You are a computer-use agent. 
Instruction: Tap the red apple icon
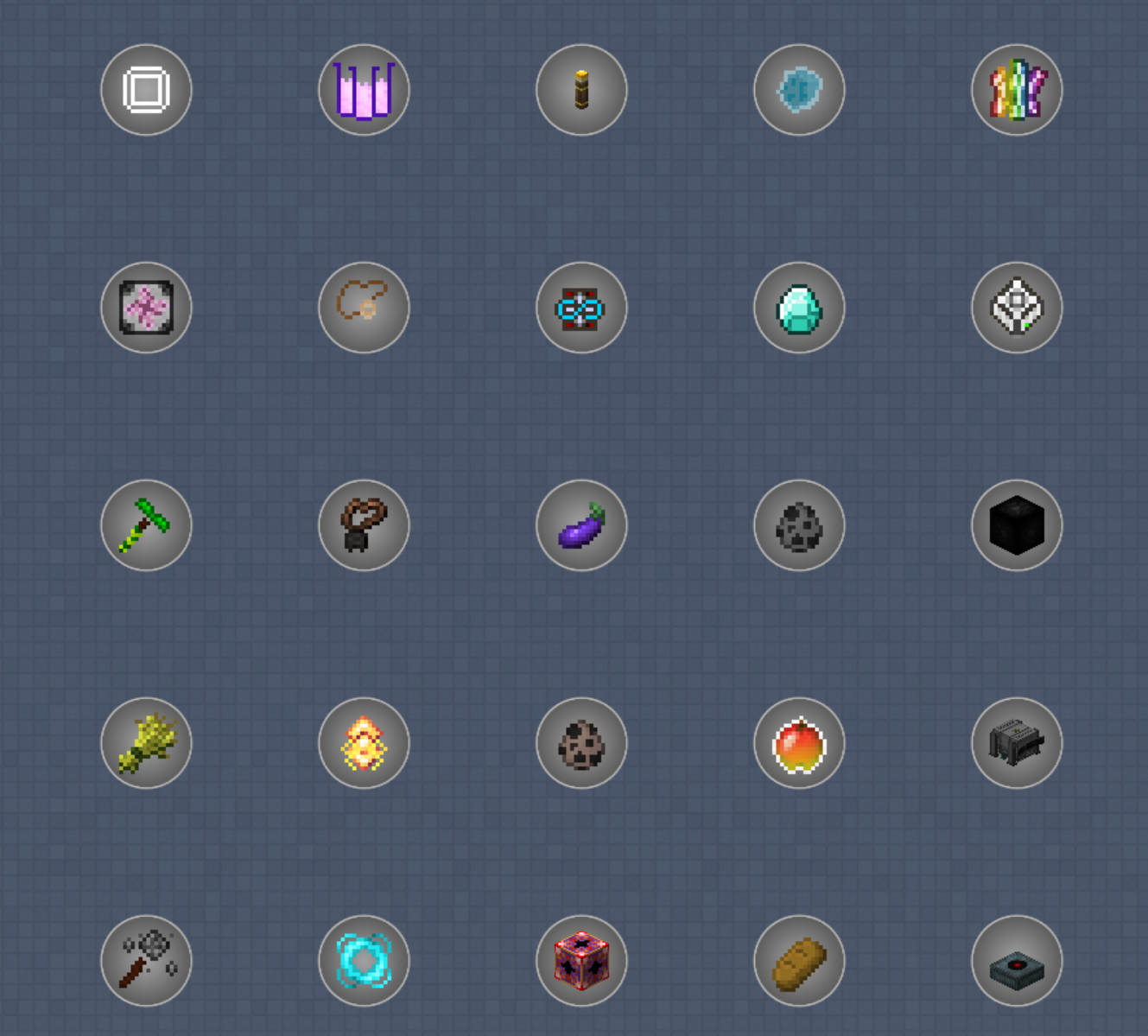click(x=799, y=743)
